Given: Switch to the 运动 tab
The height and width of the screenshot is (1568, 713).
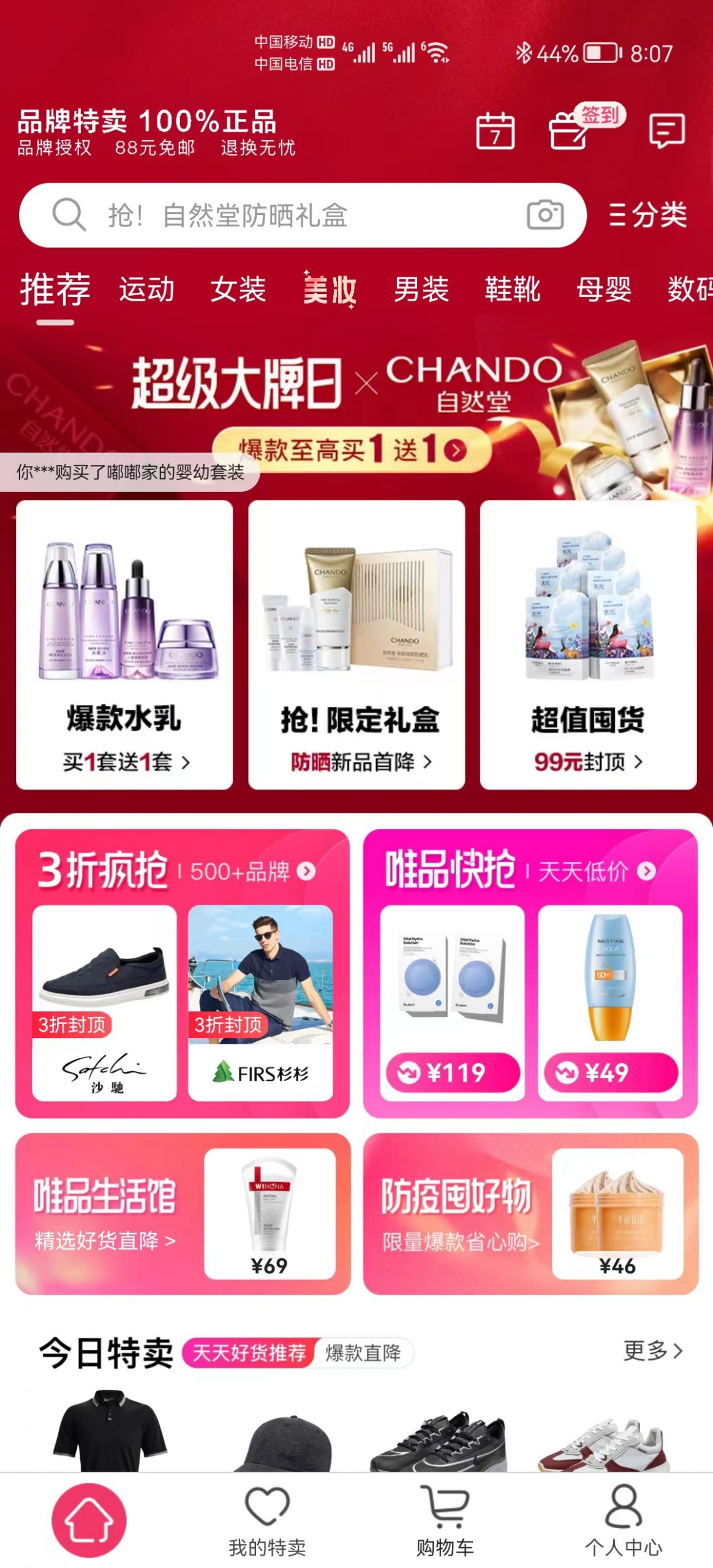Looking at the screenshot, I should pyautogui.click(x=146, y=290).
